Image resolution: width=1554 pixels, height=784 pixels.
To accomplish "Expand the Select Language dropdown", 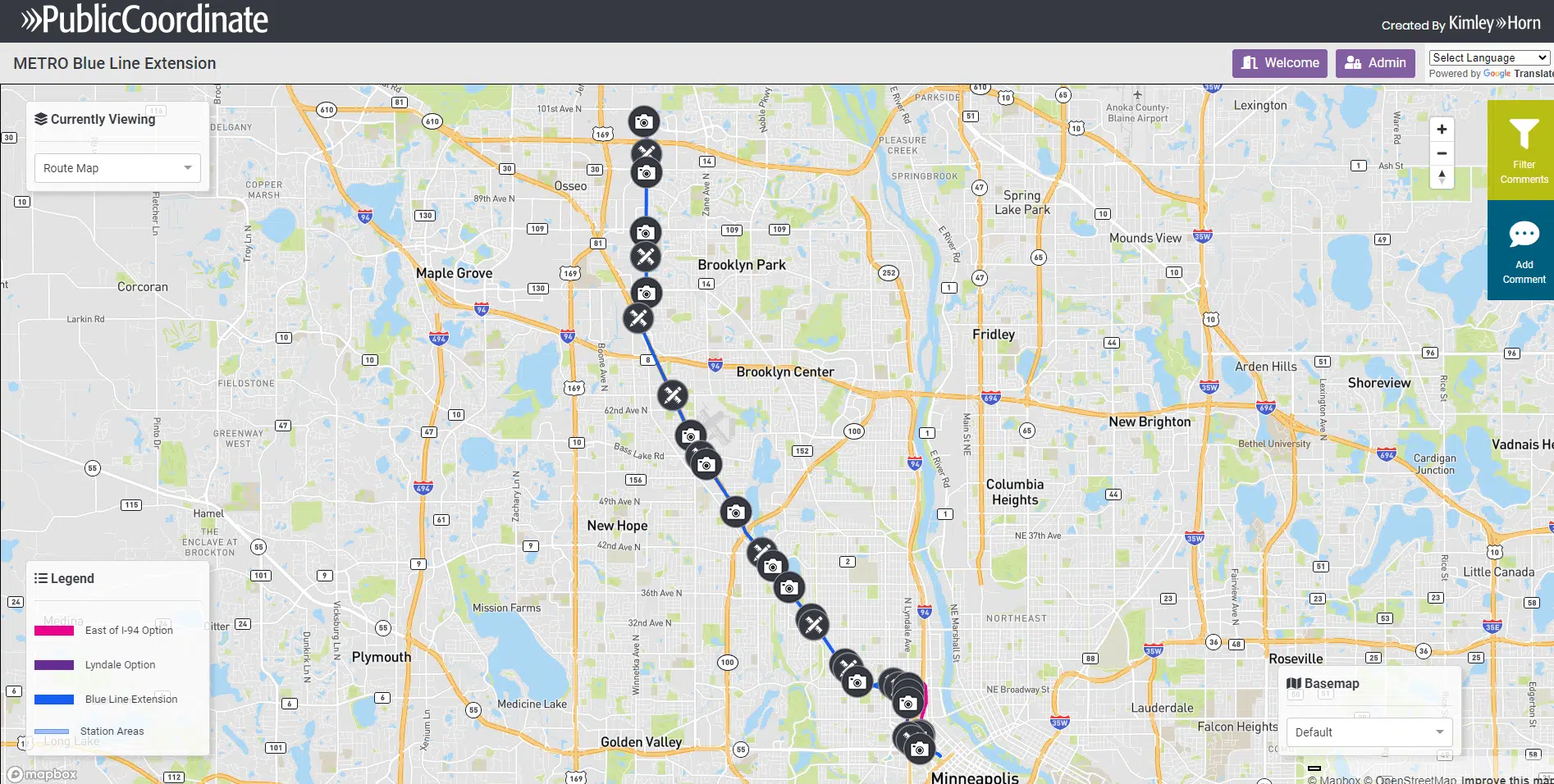I will 1488,57.
